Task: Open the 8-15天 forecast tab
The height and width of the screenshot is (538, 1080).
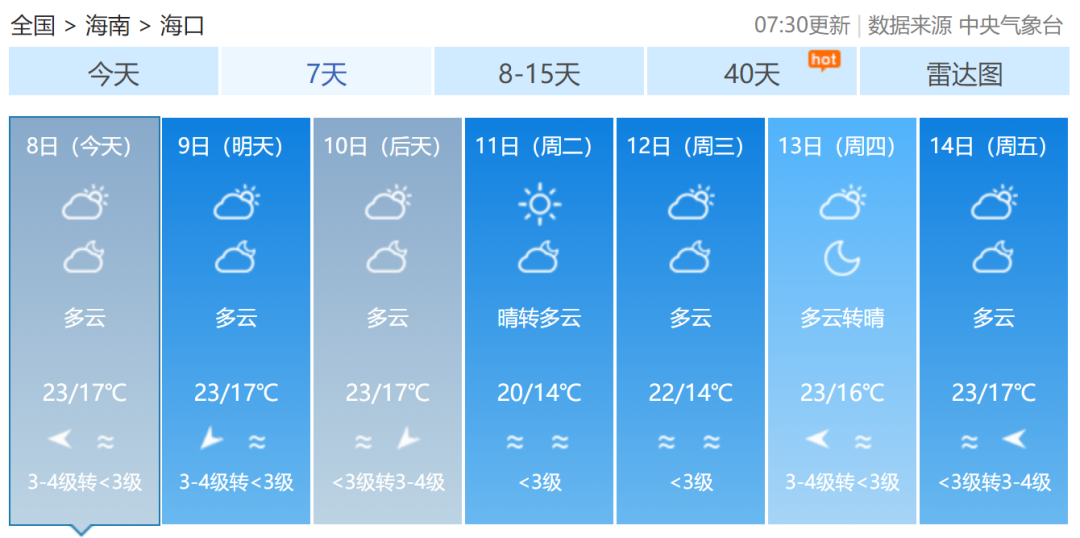Action: 539,73
